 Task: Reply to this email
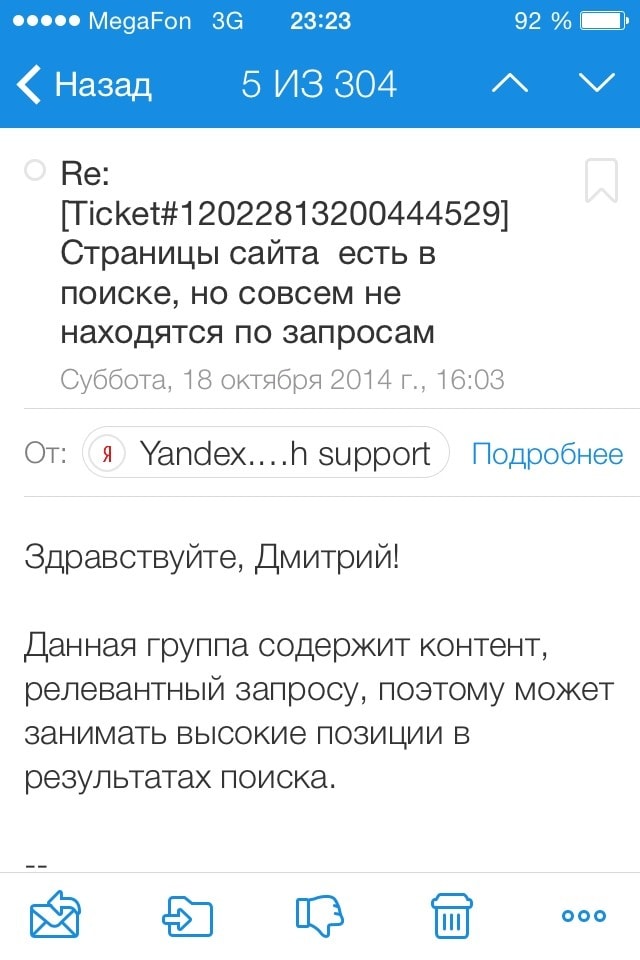(x=55, y=914)
